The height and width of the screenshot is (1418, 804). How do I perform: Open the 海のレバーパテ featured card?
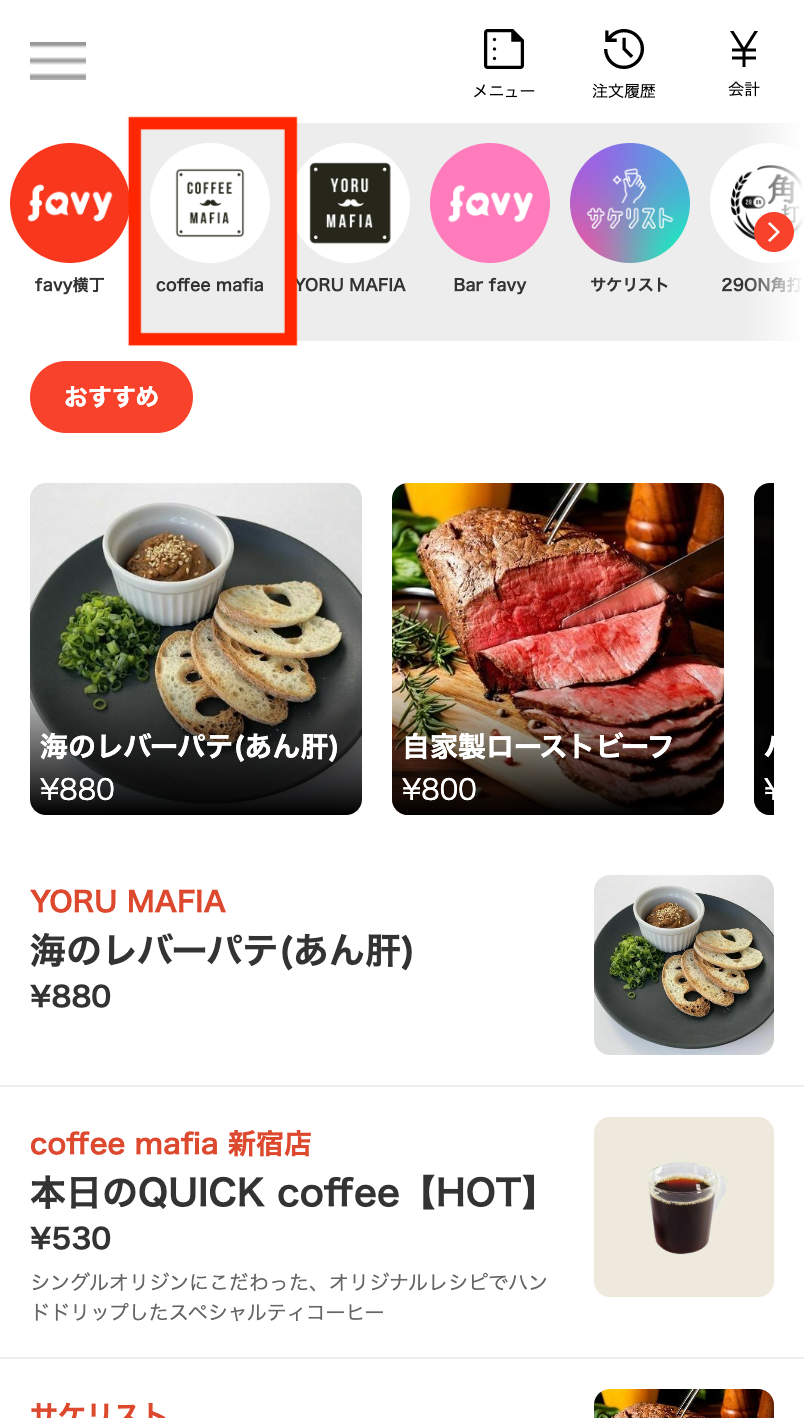(196, 649)
